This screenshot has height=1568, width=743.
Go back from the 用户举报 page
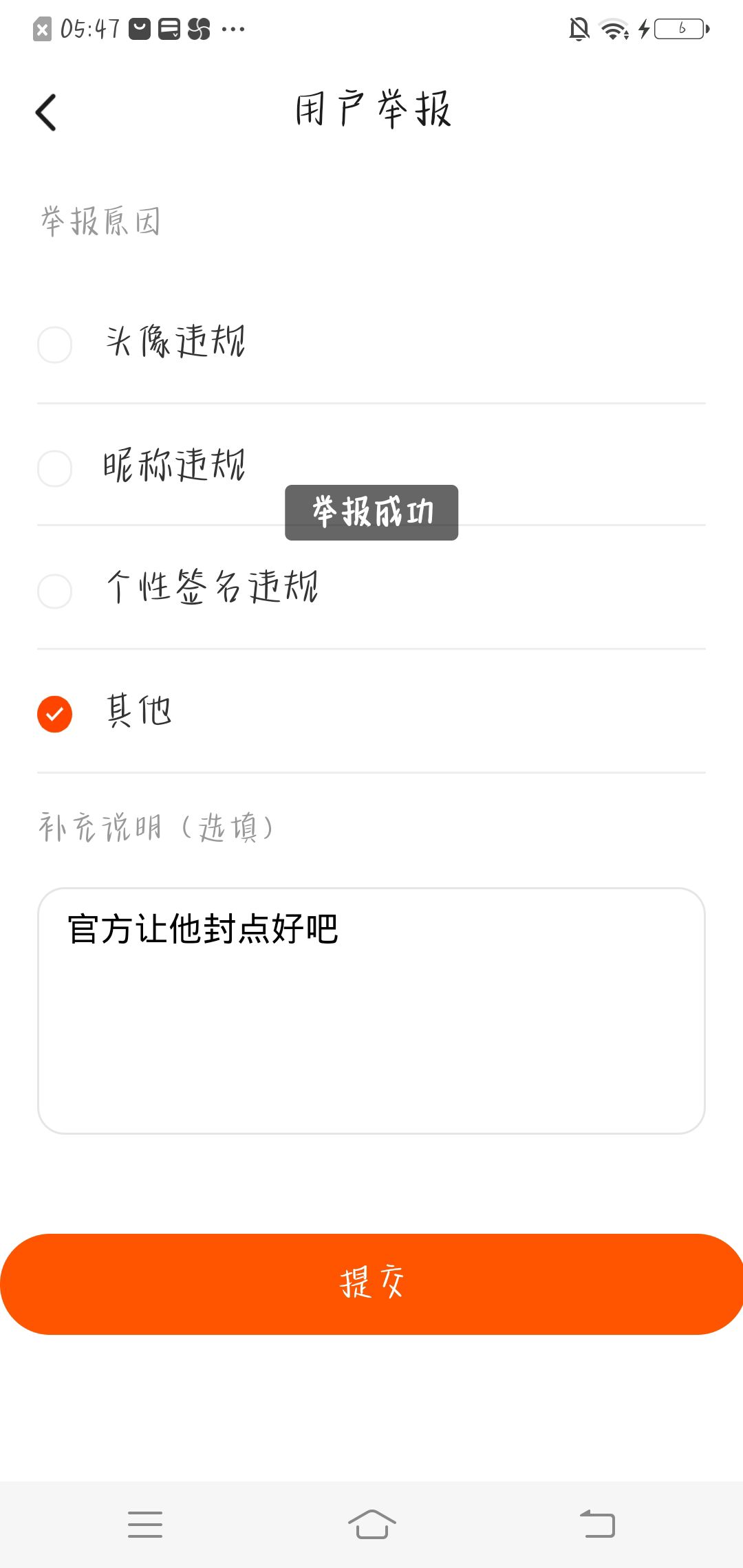click(x=46, y=112)
